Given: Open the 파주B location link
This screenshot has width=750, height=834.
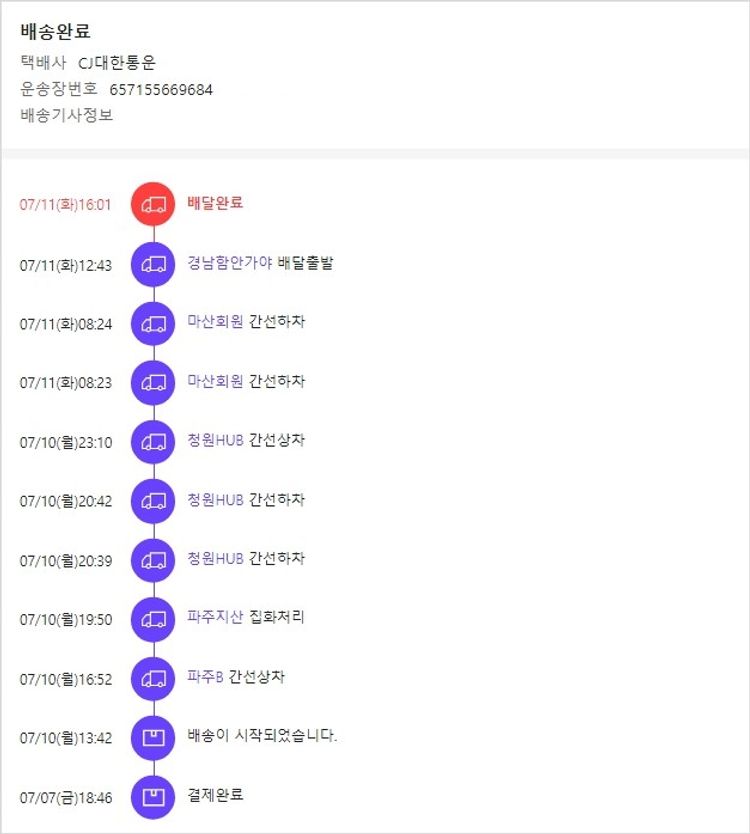Looking at the screenshot, I should tap(205, 677).
